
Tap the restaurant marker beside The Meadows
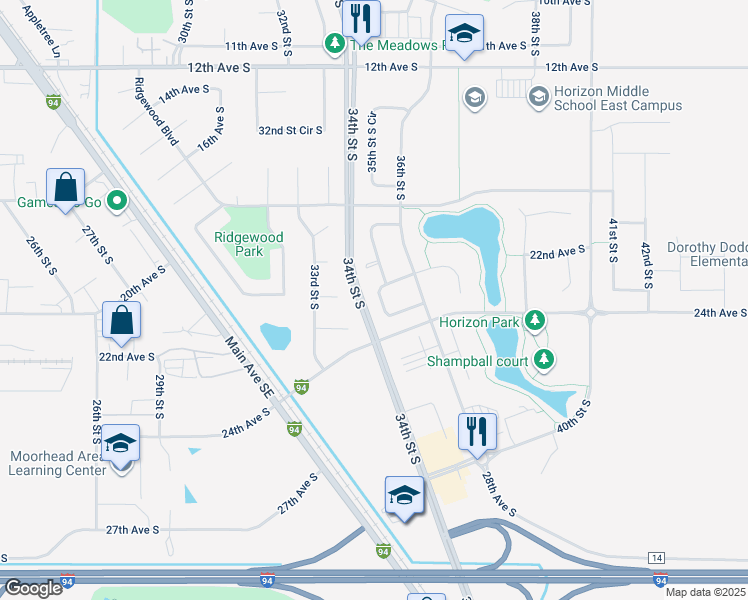pos(361,19)
